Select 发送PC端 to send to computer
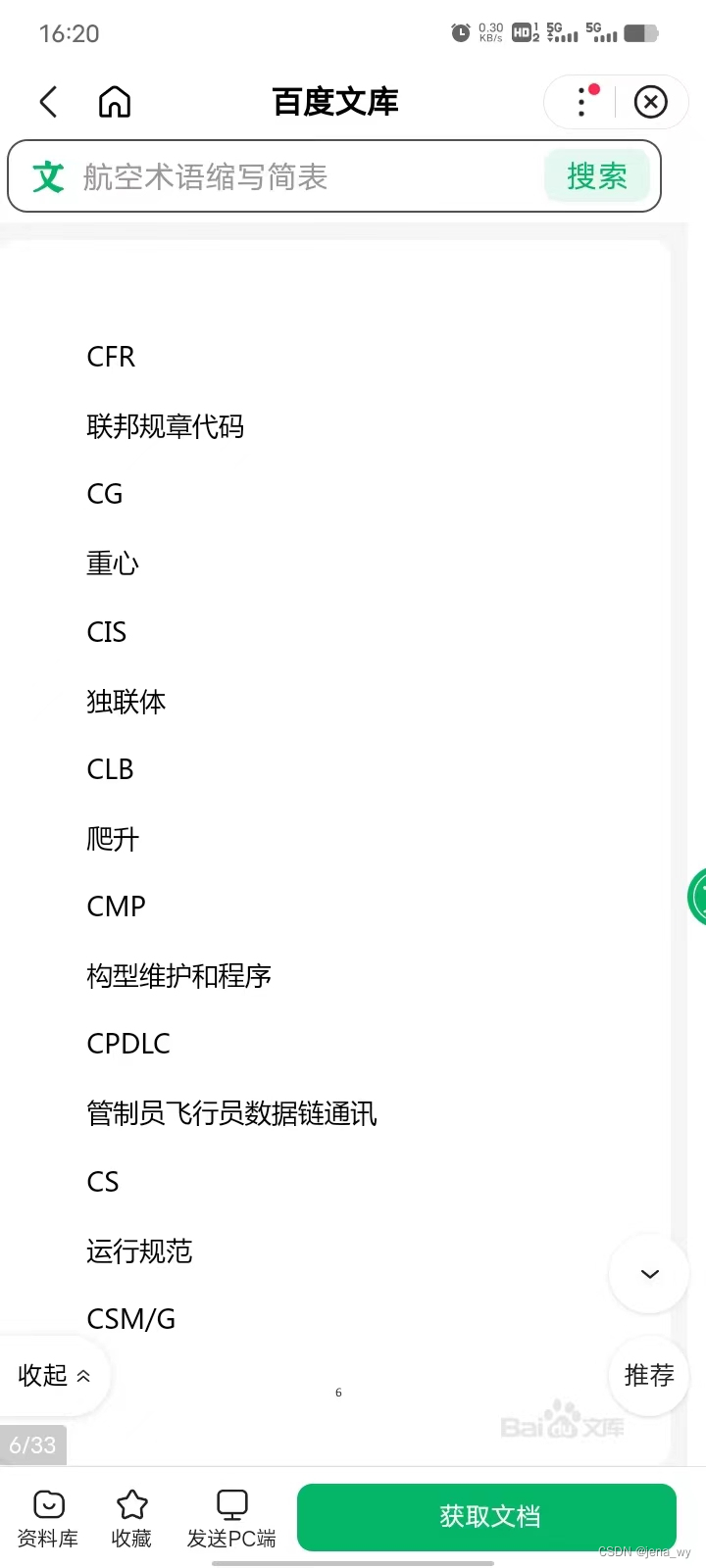This screenshot has height=1568, width=706. click(x=231, y=1519)
